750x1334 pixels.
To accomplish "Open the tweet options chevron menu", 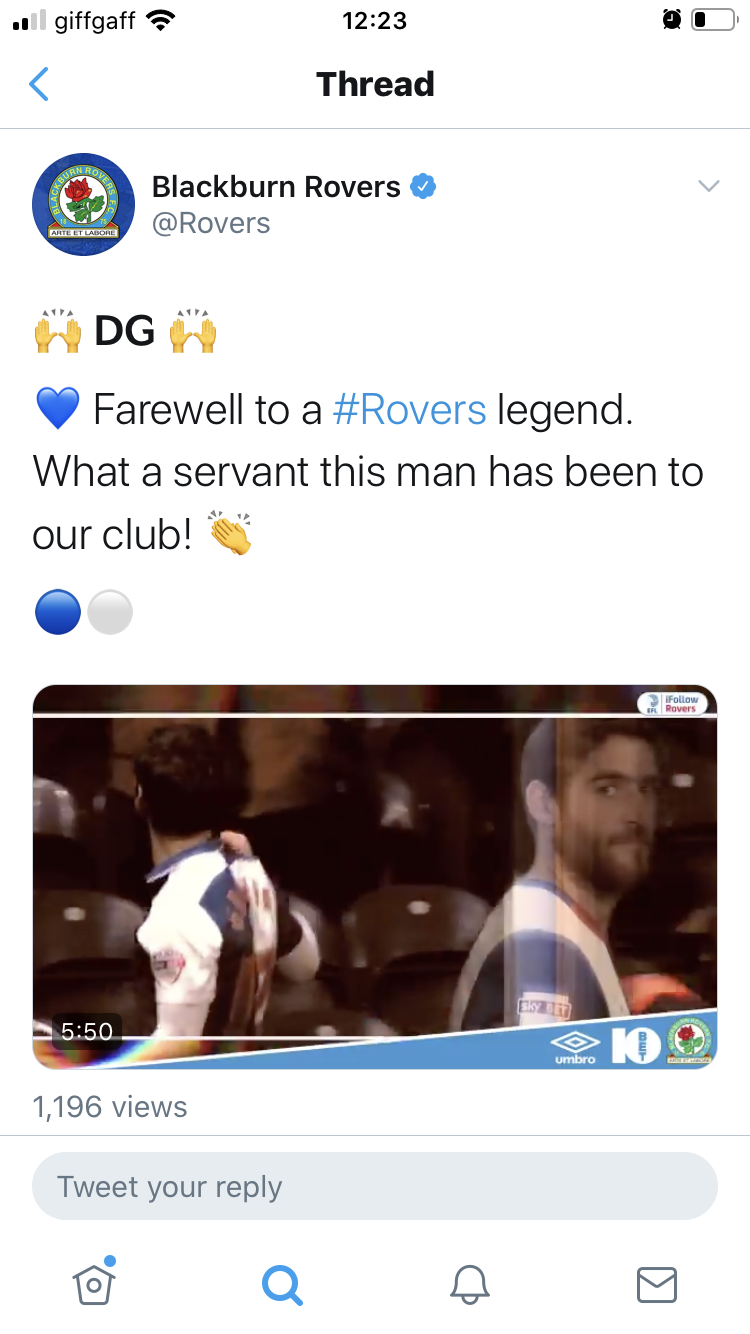I will [708, 186].
